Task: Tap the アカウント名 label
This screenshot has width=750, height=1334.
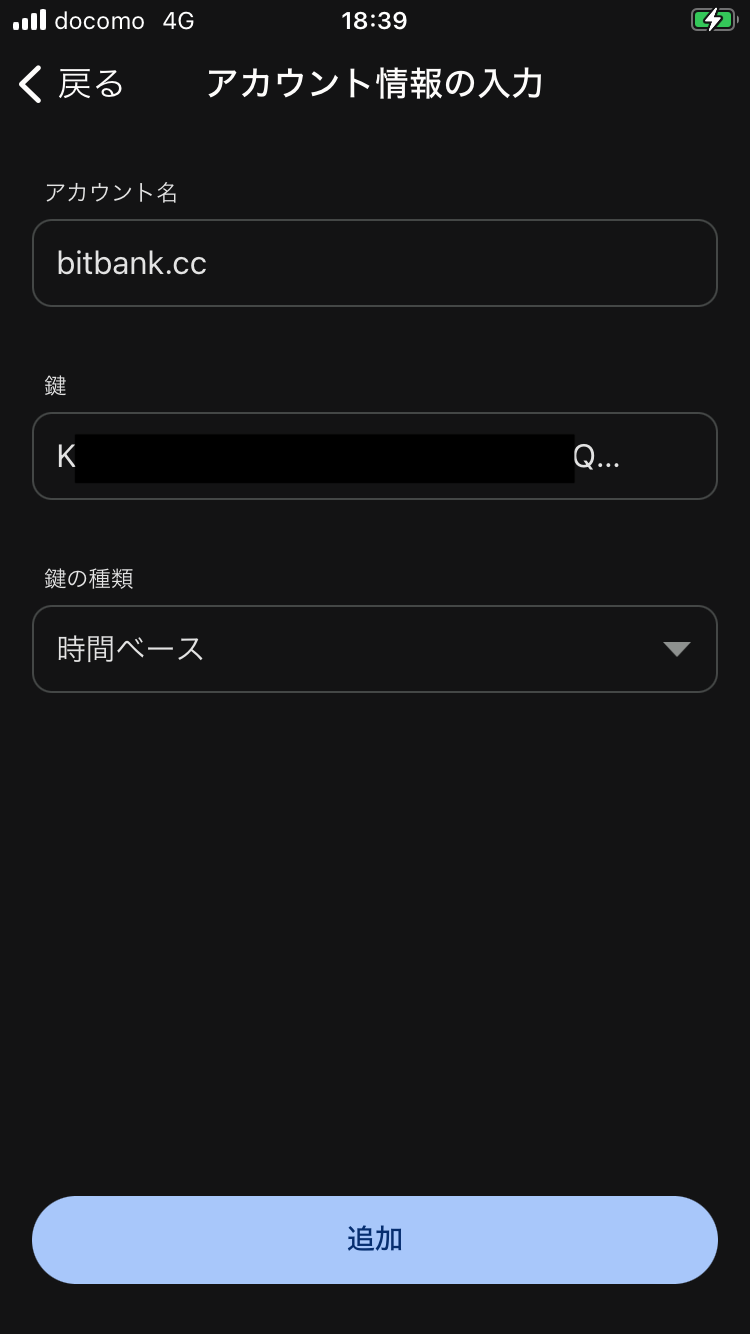Action: [x=111, y=192]
